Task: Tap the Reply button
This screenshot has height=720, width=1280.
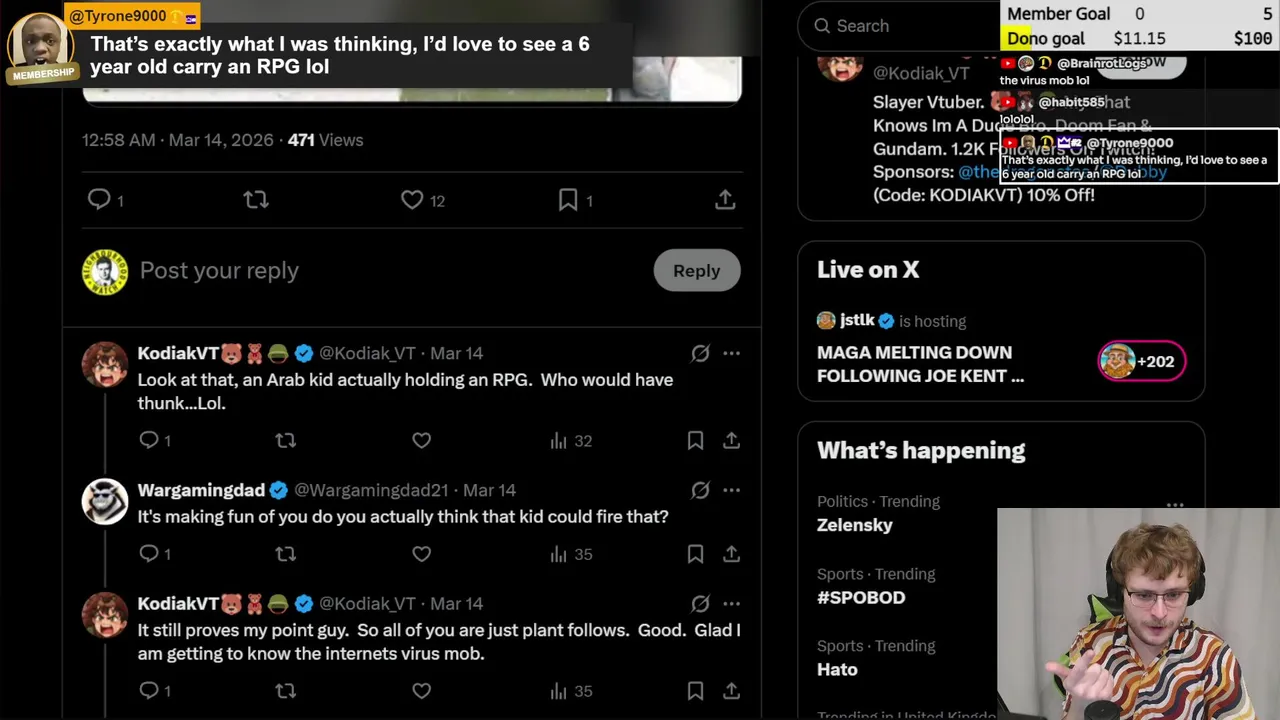Action: (x=697, y=271)
